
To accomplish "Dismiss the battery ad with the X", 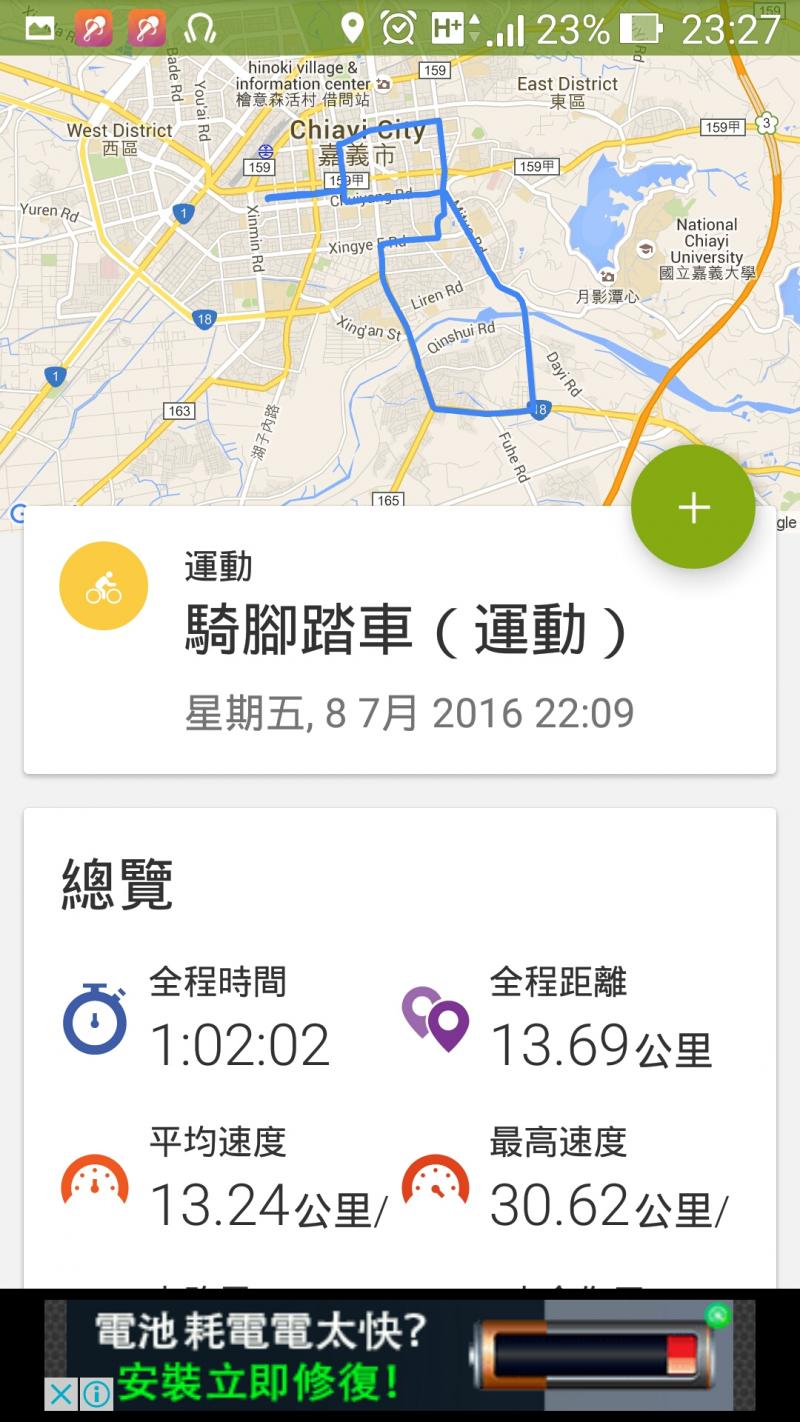I will (x=61, y=1393).
